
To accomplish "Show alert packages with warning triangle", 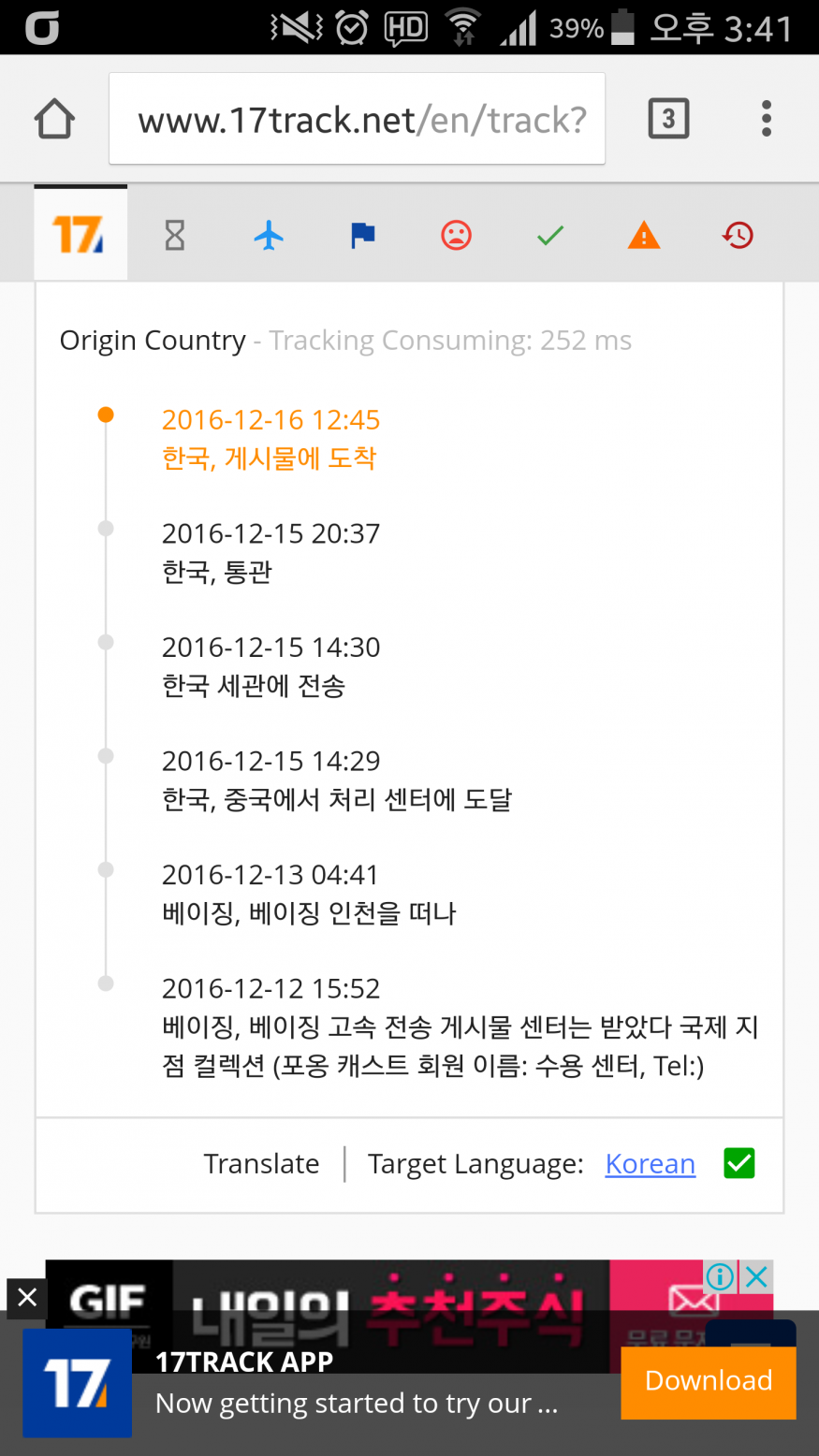I will coord(644,236).
